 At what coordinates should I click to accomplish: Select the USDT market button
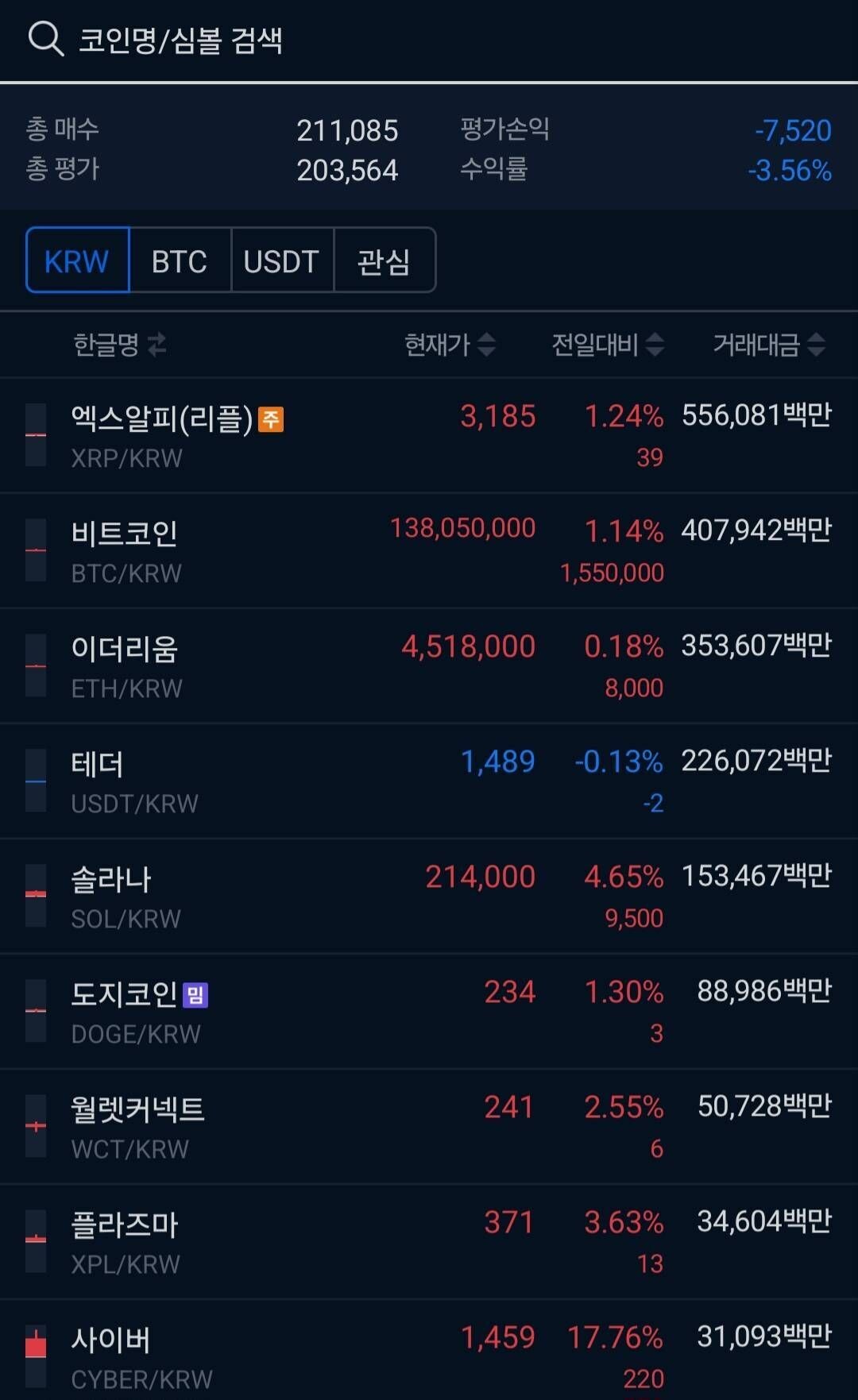(282, 260)
